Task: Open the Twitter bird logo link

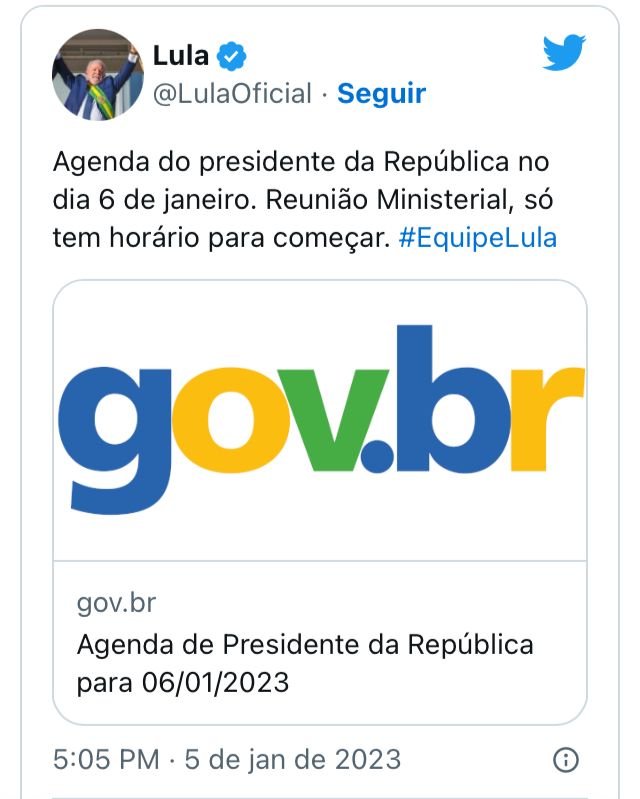Action: tap(564, 54)
